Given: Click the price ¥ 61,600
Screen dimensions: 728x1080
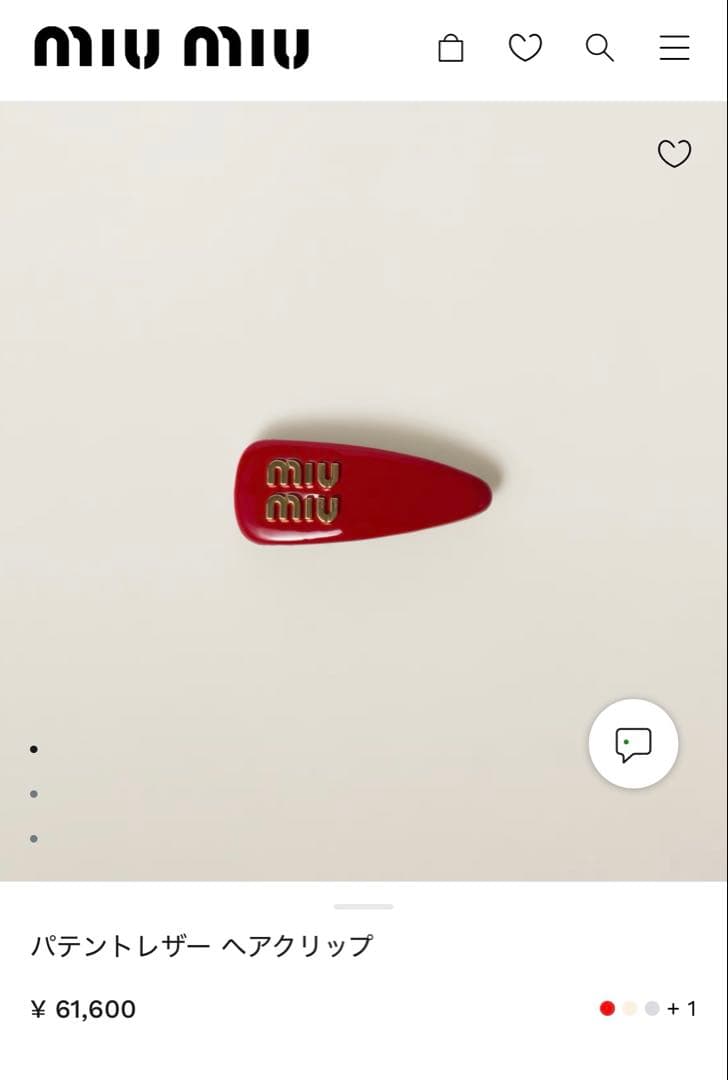Looking at the screenshot, I should click(x=84, y=1009).
